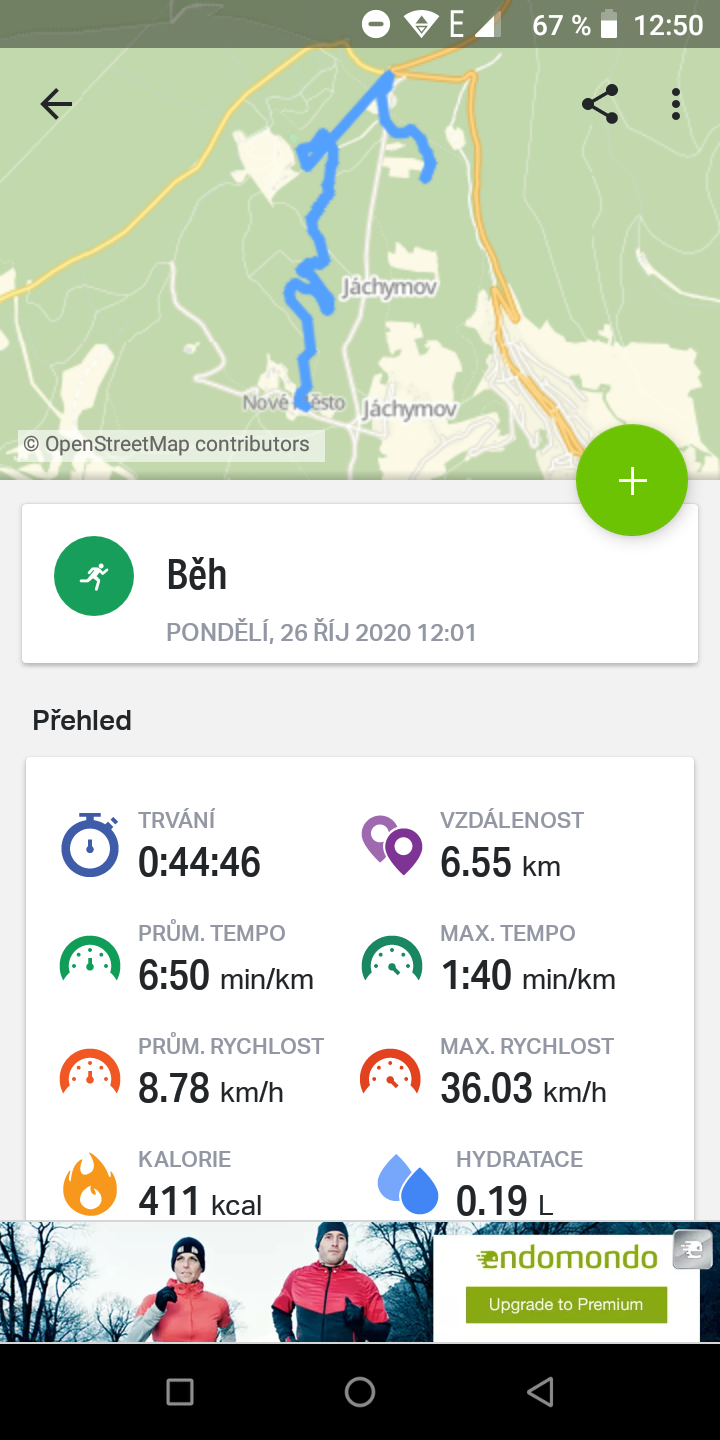Share this run workout
Screen dimensions: 720x1440
[x=600, y=104]
